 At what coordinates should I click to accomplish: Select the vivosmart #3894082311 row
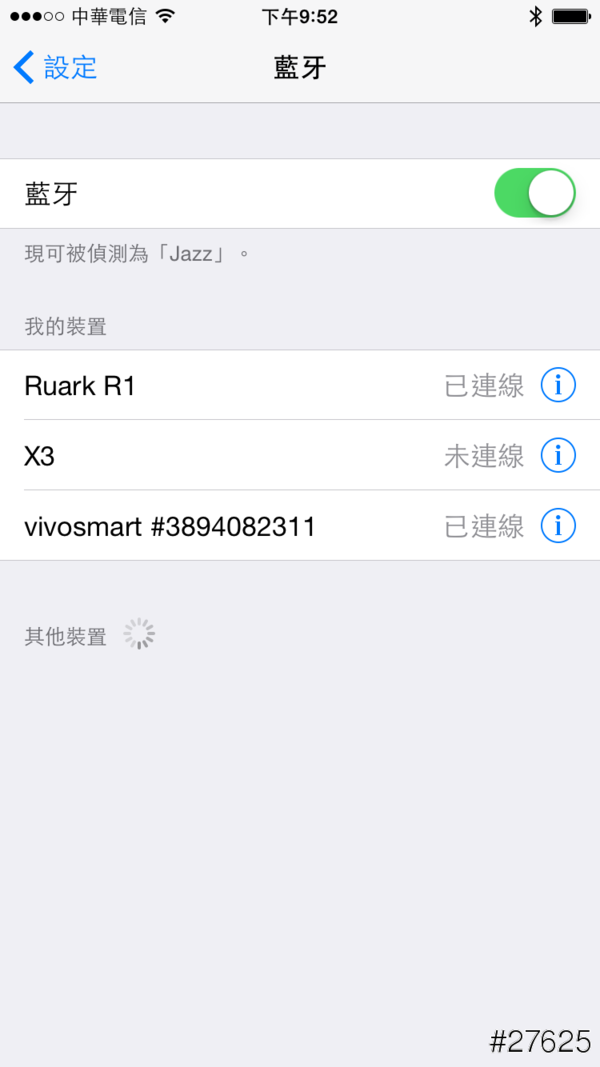(x=250, y=526)
